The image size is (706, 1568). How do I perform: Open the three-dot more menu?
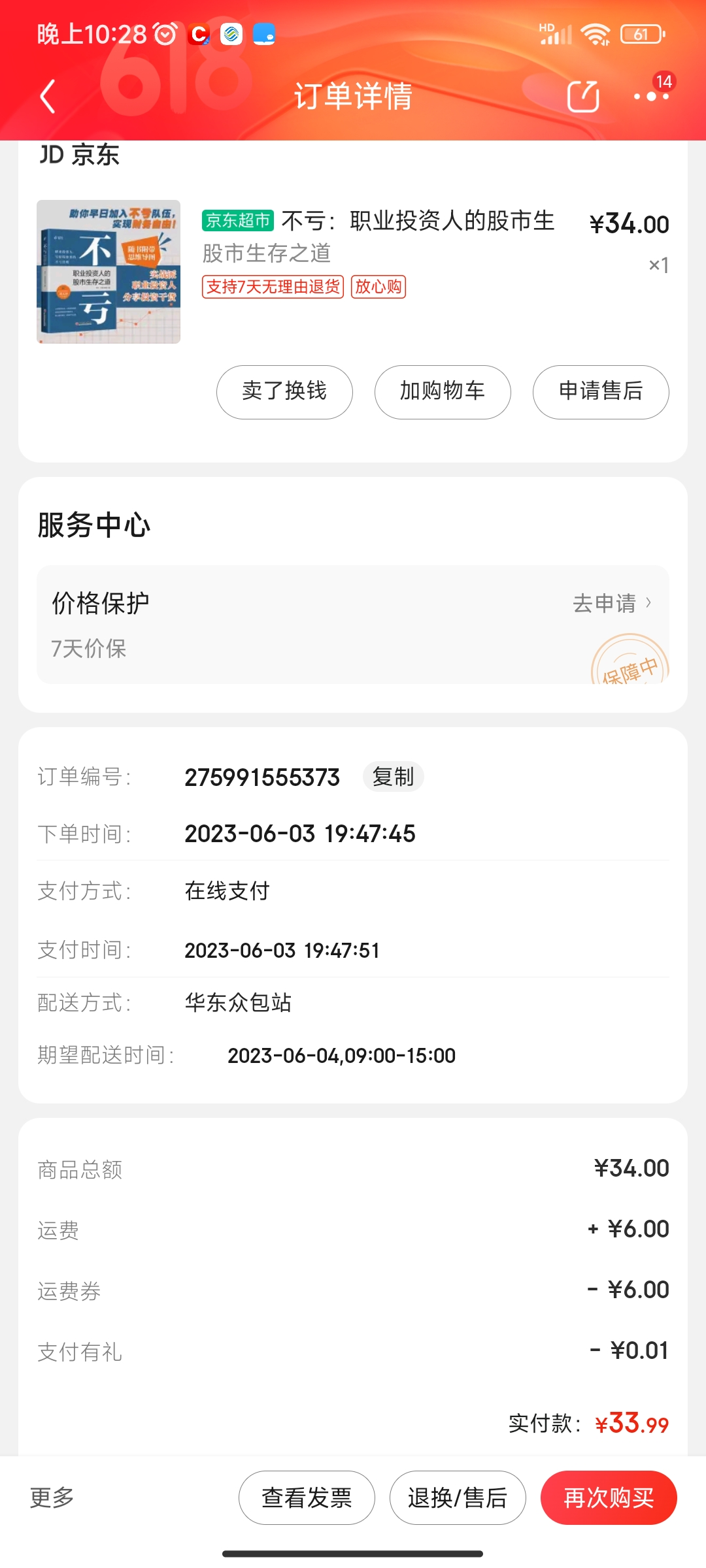click(x=651, y=97)
